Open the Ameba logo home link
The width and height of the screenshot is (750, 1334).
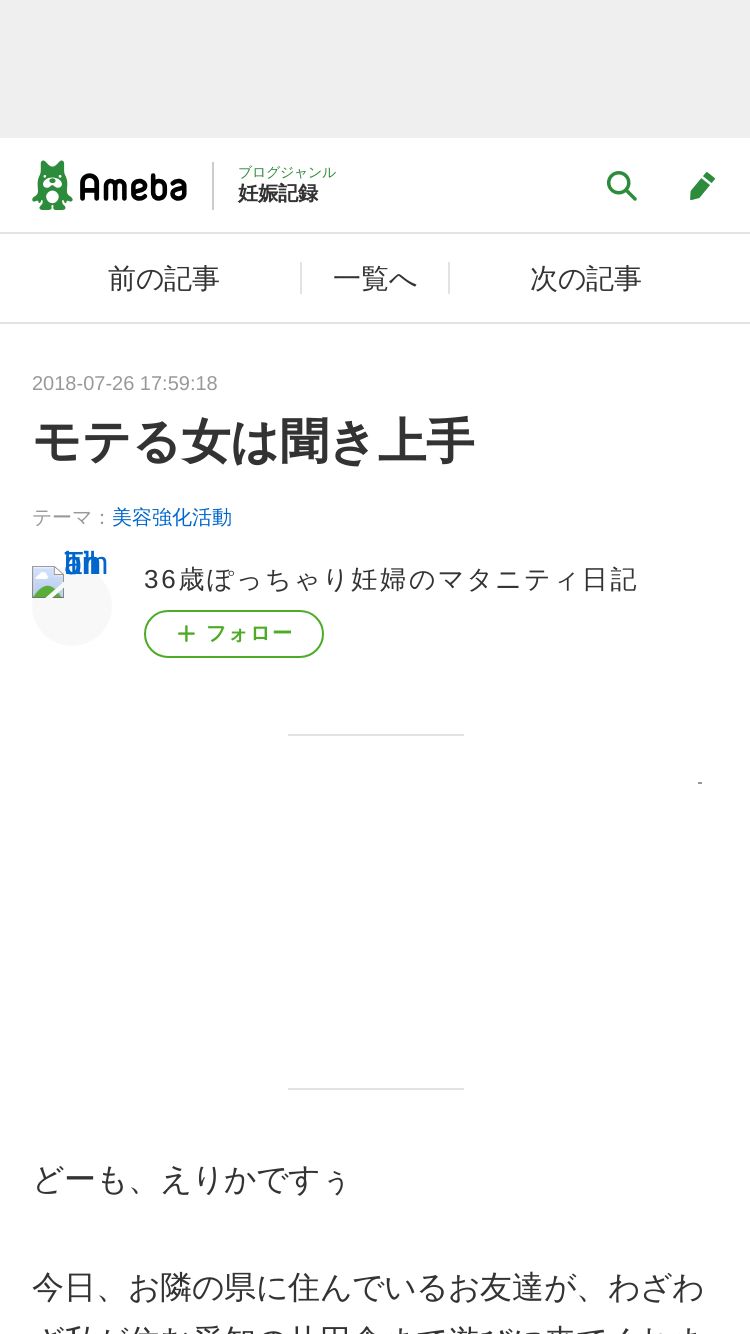click(x=109, y=186)
